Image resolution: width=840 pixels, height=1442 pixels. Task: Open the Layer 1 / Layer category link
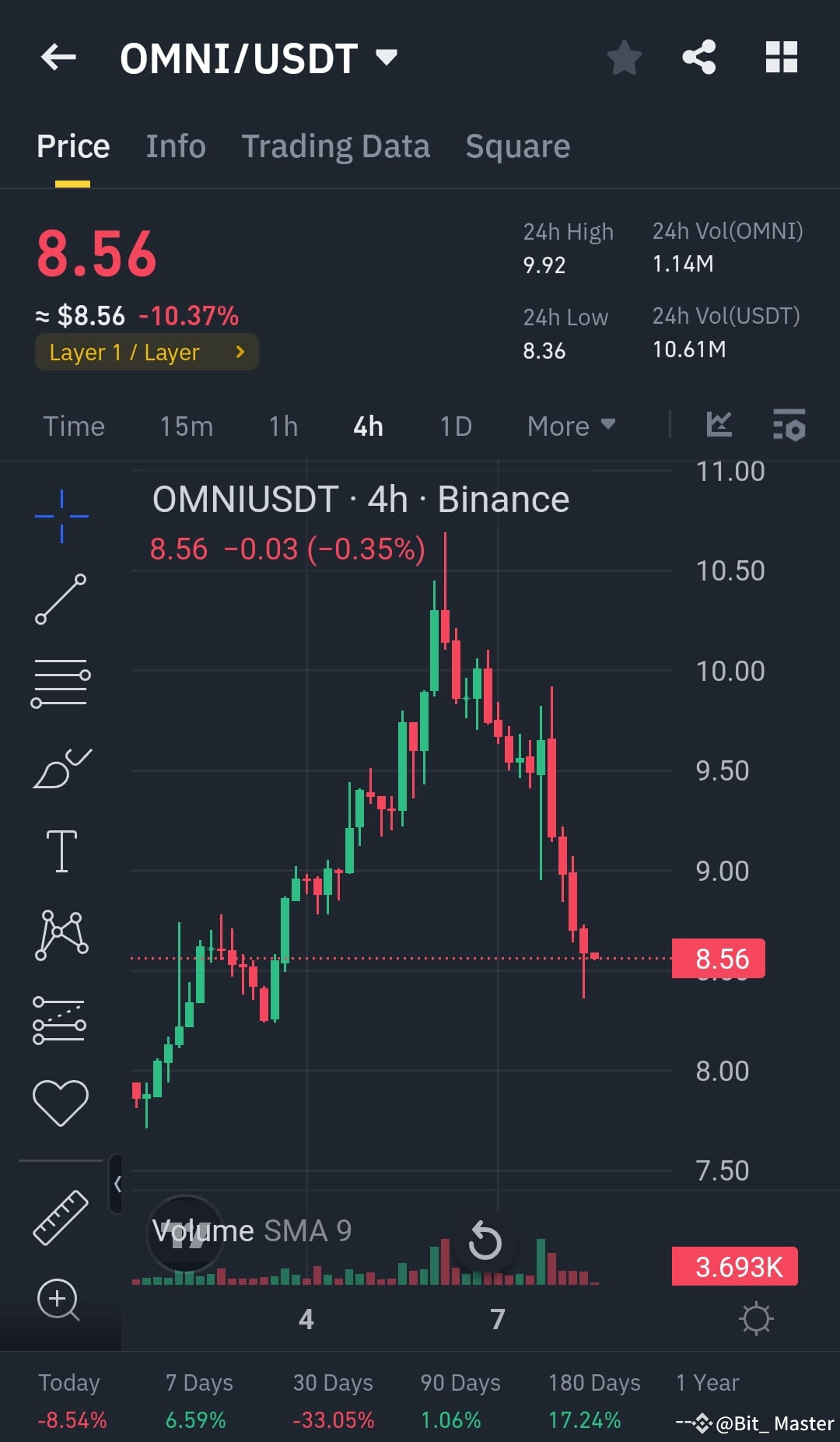click(x=146, y=352)
